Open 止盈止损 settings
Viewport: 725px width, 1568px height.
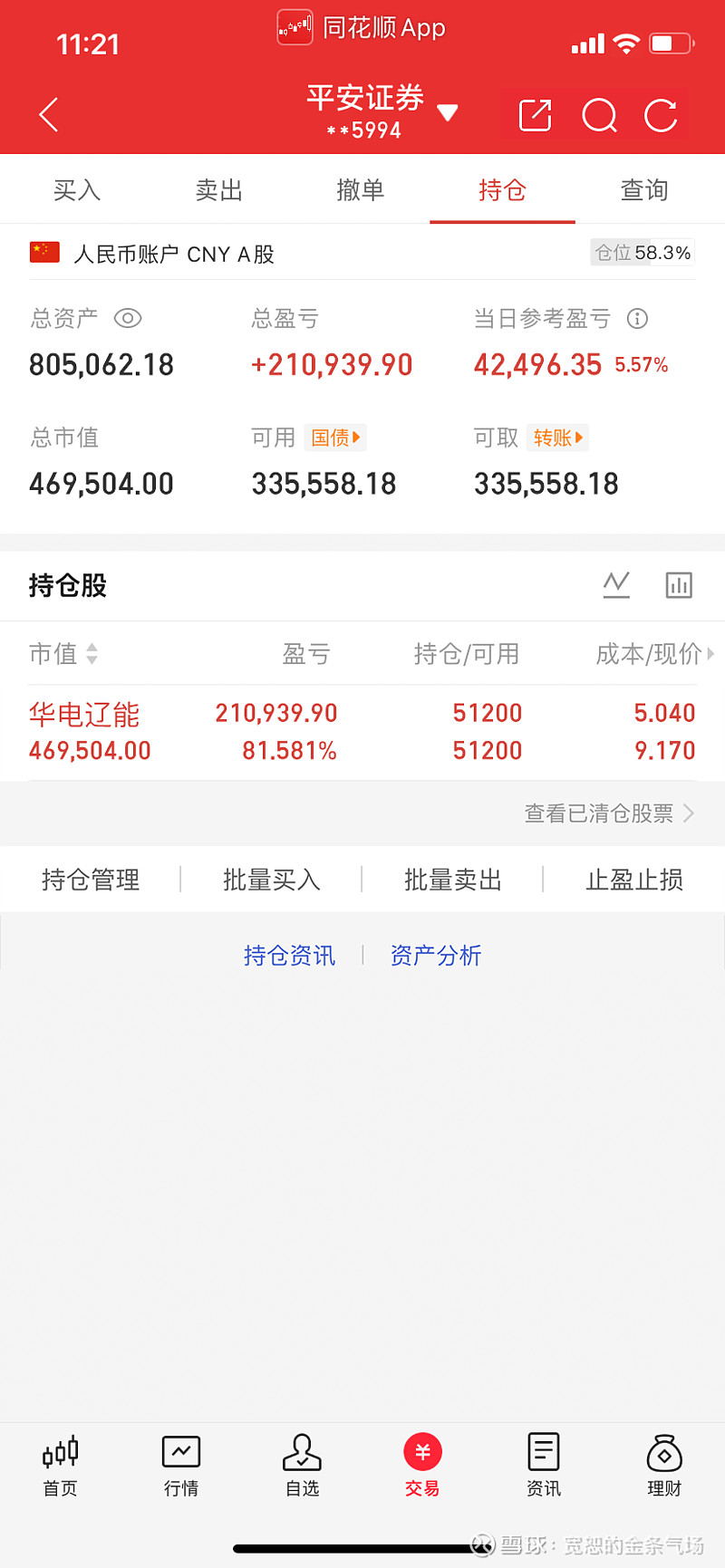pos(634,880)
